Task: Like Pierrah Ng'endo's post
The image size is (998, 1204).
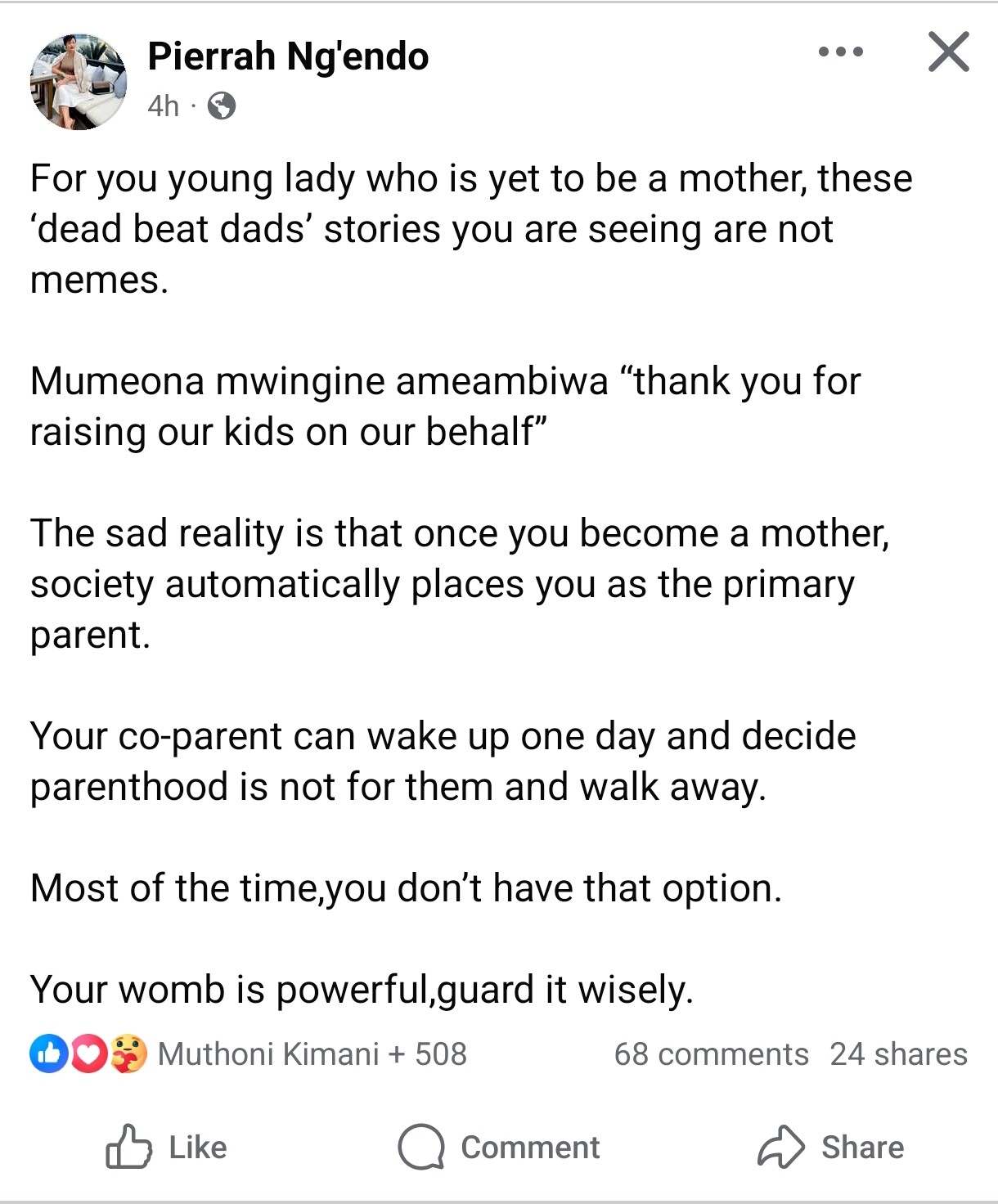Action: [x=167, y=1147]
